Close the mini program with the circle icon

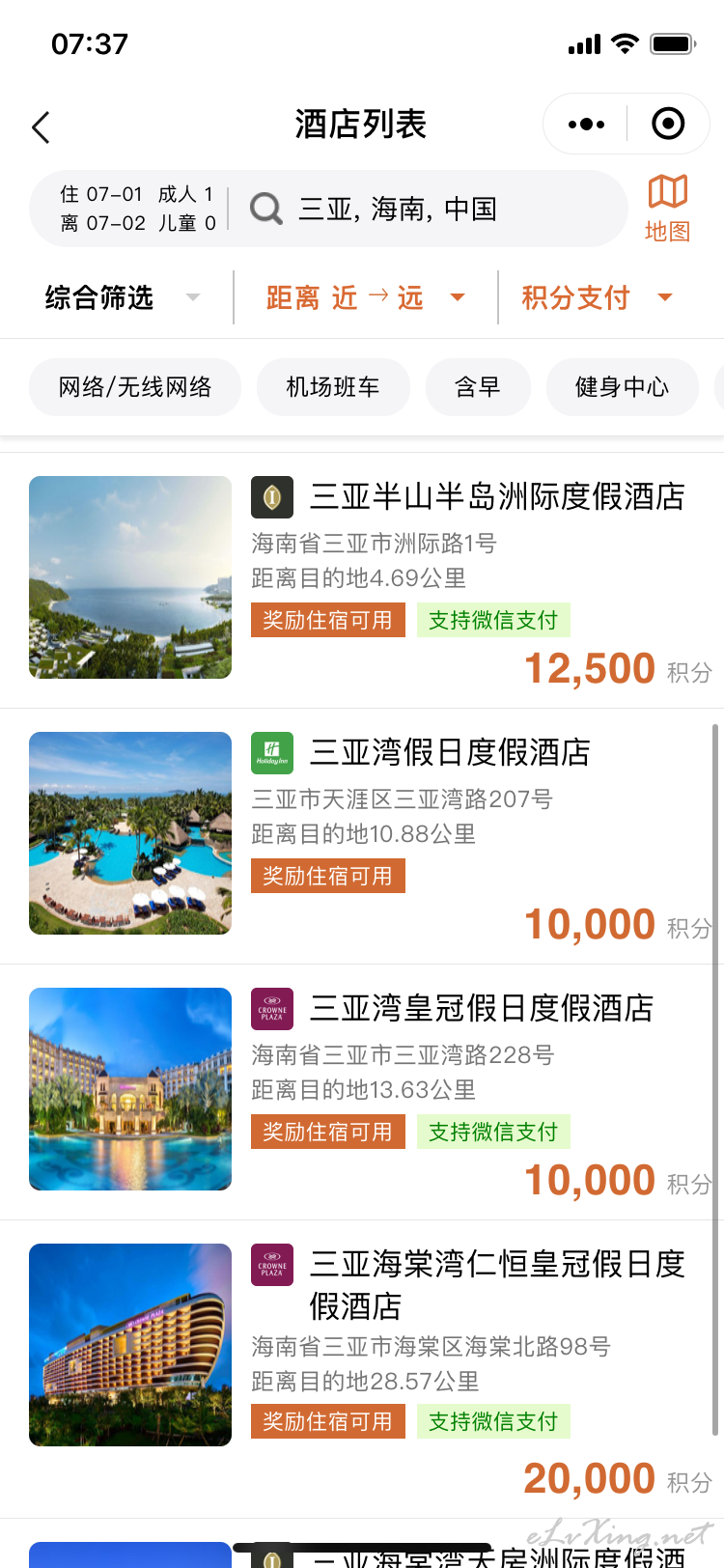pos(668,124)
